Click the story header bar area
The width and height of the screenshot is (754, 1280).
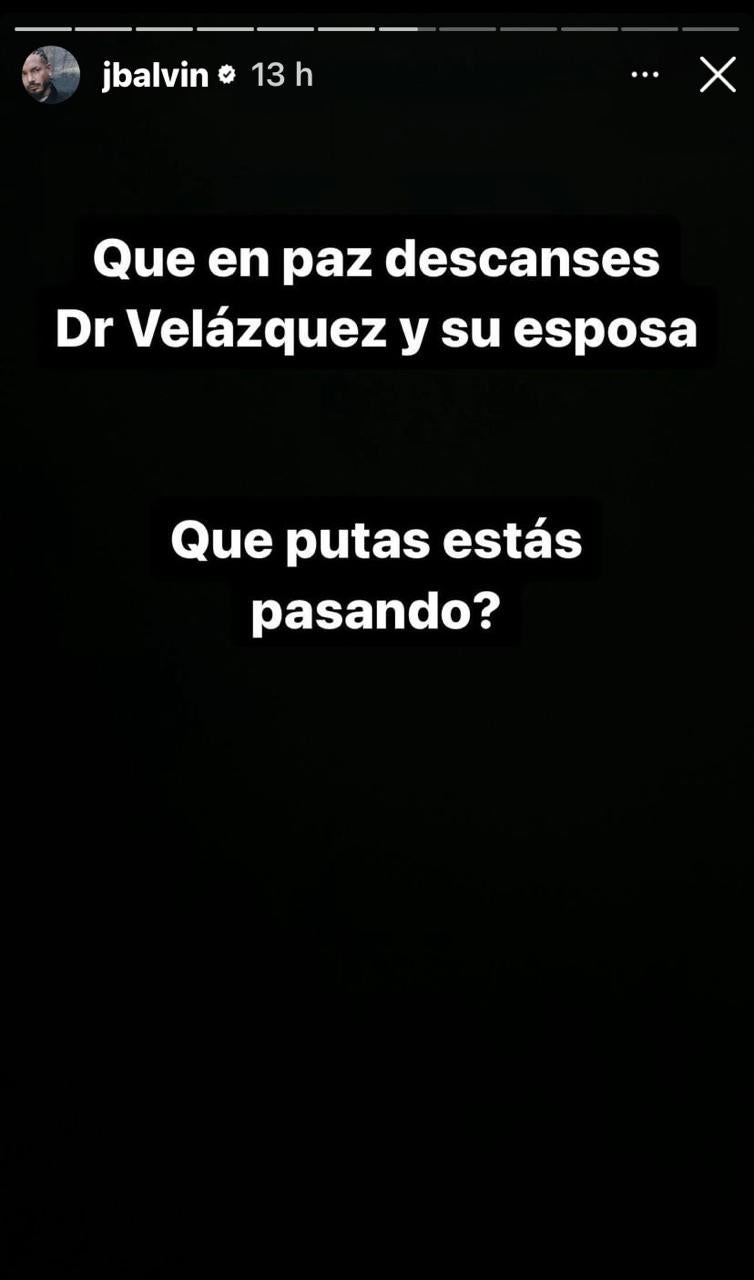click(377, 73)
